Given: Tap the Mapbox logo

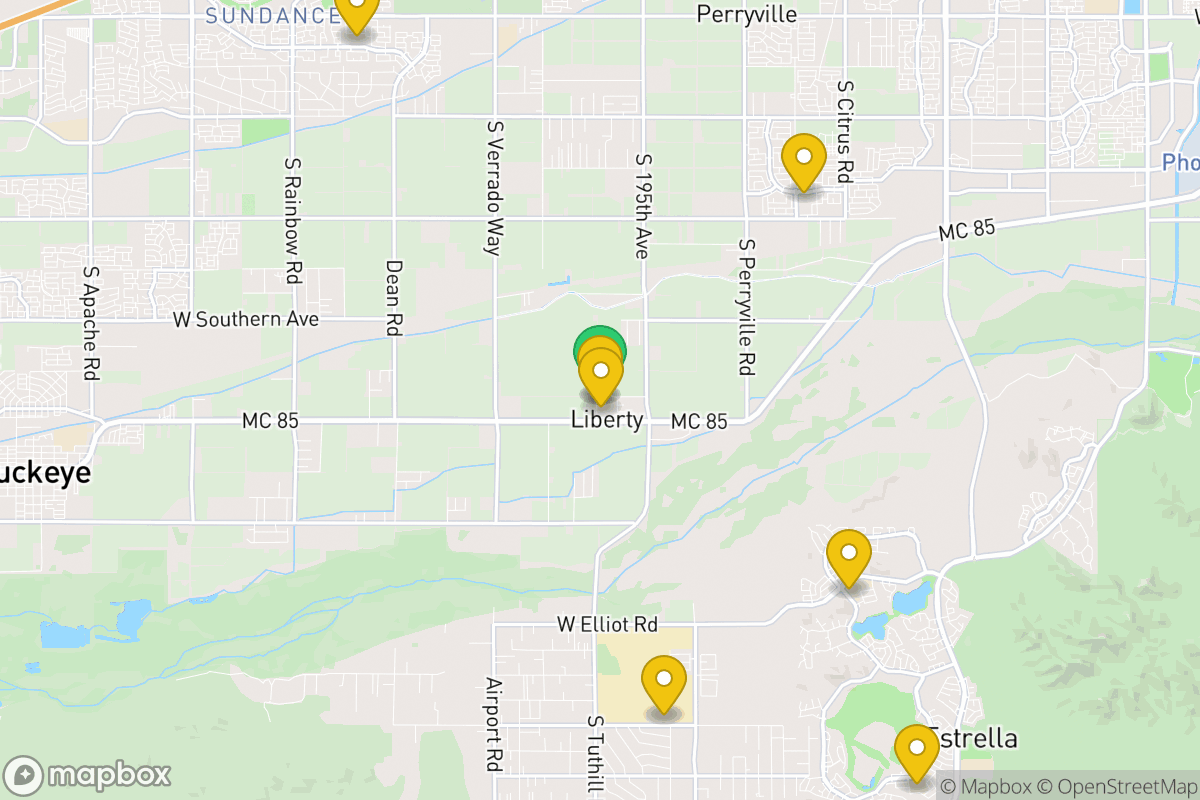Looking at the screenshot, I should click(x=88, y=775).
